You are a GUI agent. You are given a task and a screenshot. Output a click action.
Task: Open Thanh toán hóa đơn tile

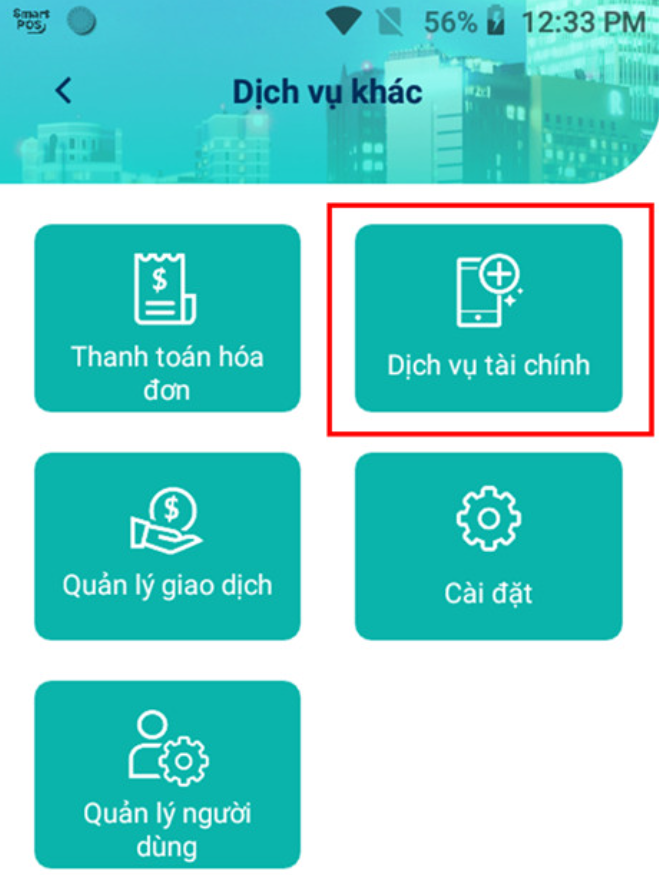tap(167, 318)
